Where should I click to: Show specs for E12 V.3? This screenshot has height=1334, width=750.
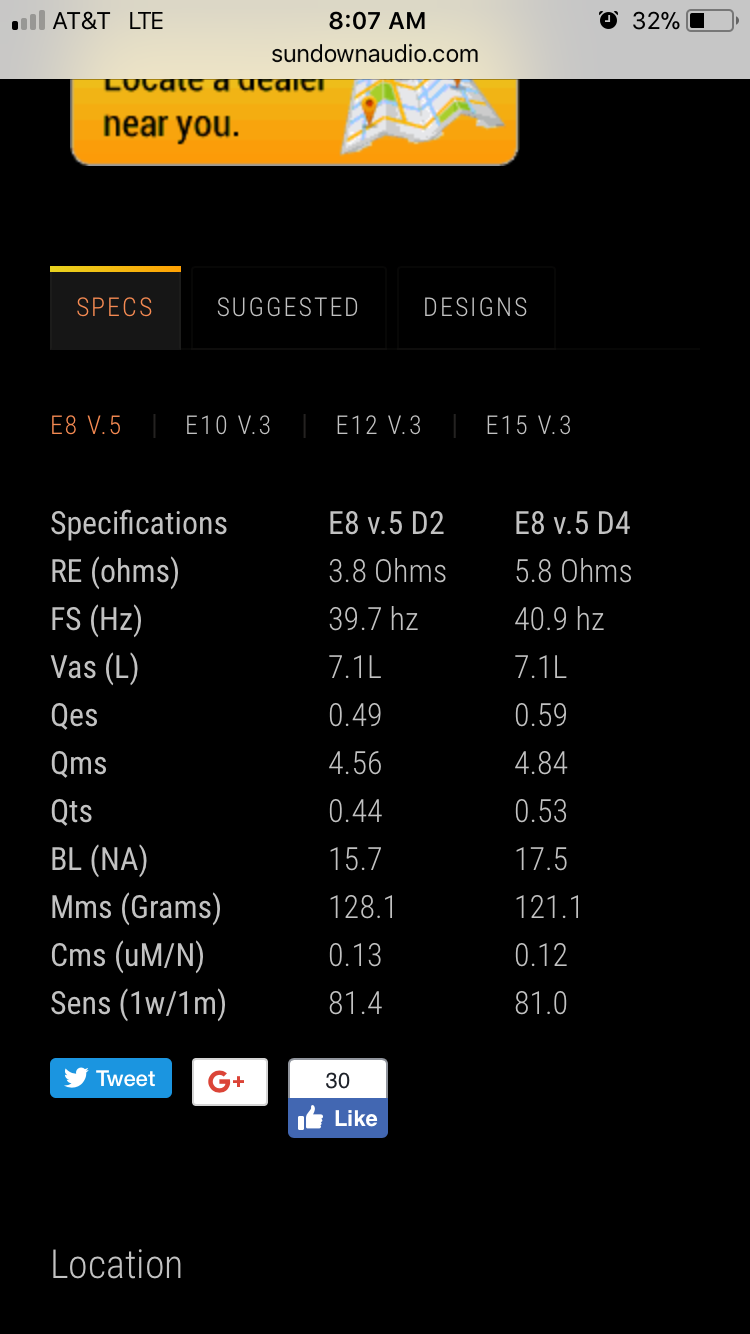pyautogui.click(x=378, y=426)
